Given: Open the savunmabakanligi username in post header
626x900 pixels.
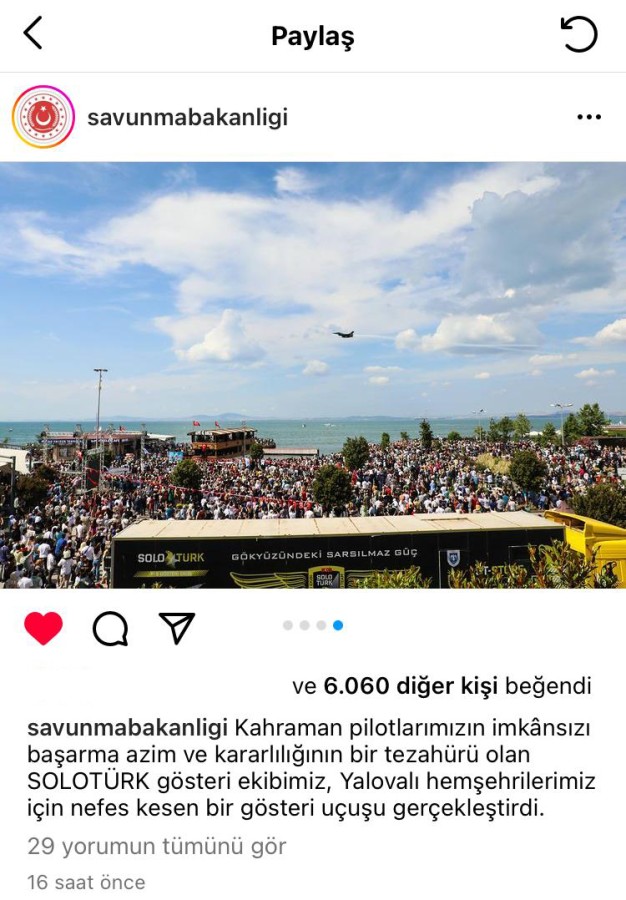Looking at the screenshot, I should coord(187,117).
